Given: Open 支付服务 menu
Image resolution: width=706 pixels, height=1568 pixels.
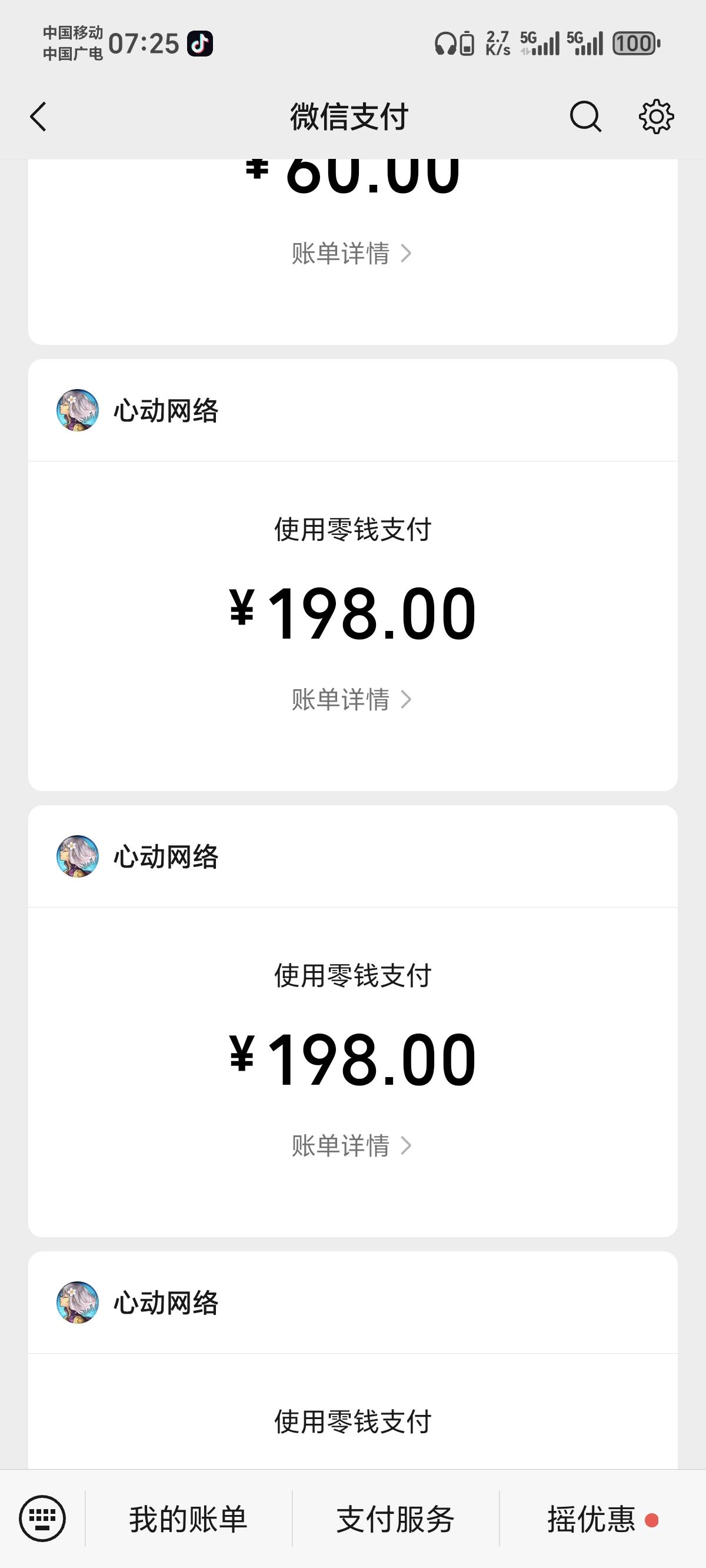Looking at the screenshot, I should (395, 1519).
